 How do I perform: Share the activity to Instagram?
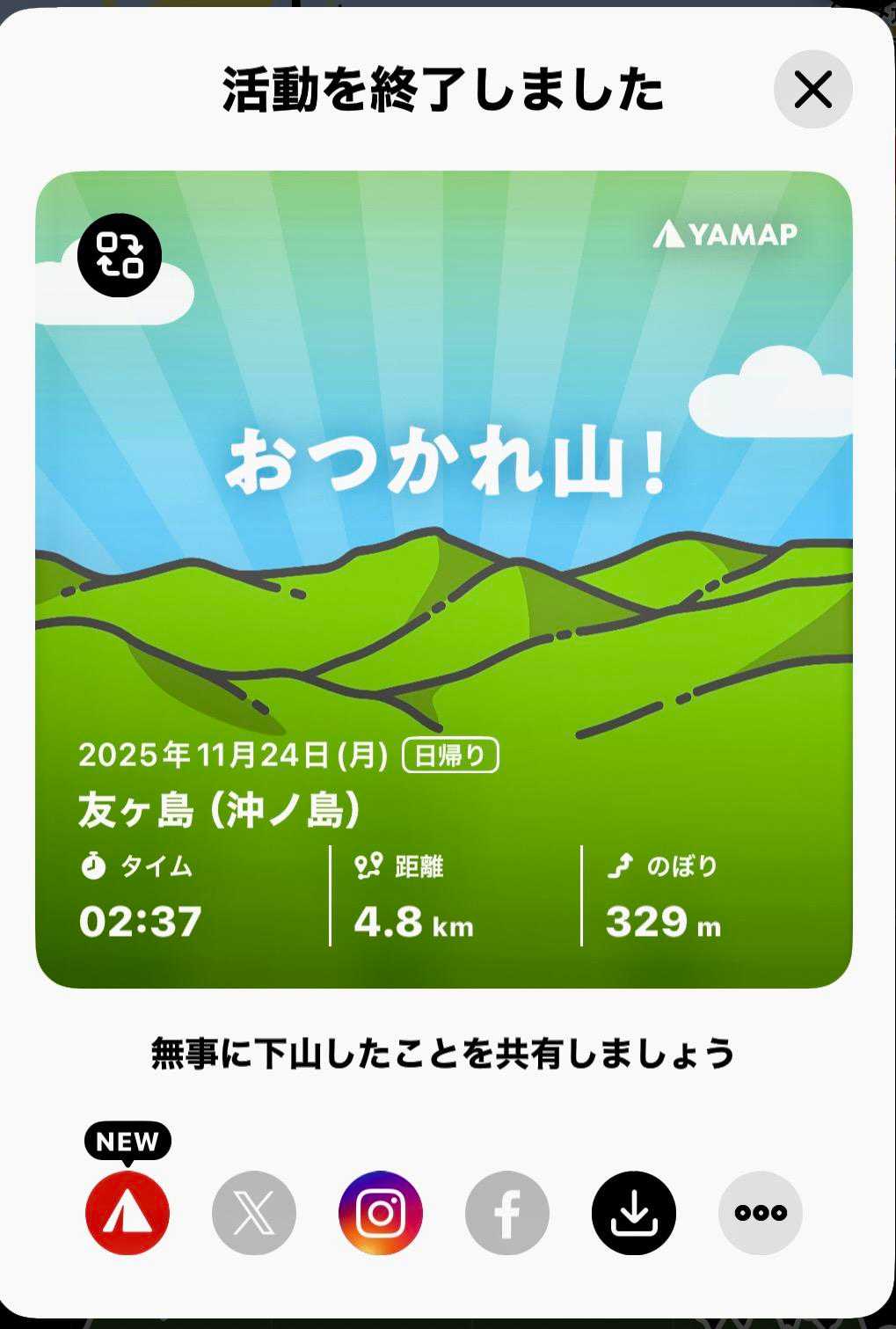click(381, 1213)
